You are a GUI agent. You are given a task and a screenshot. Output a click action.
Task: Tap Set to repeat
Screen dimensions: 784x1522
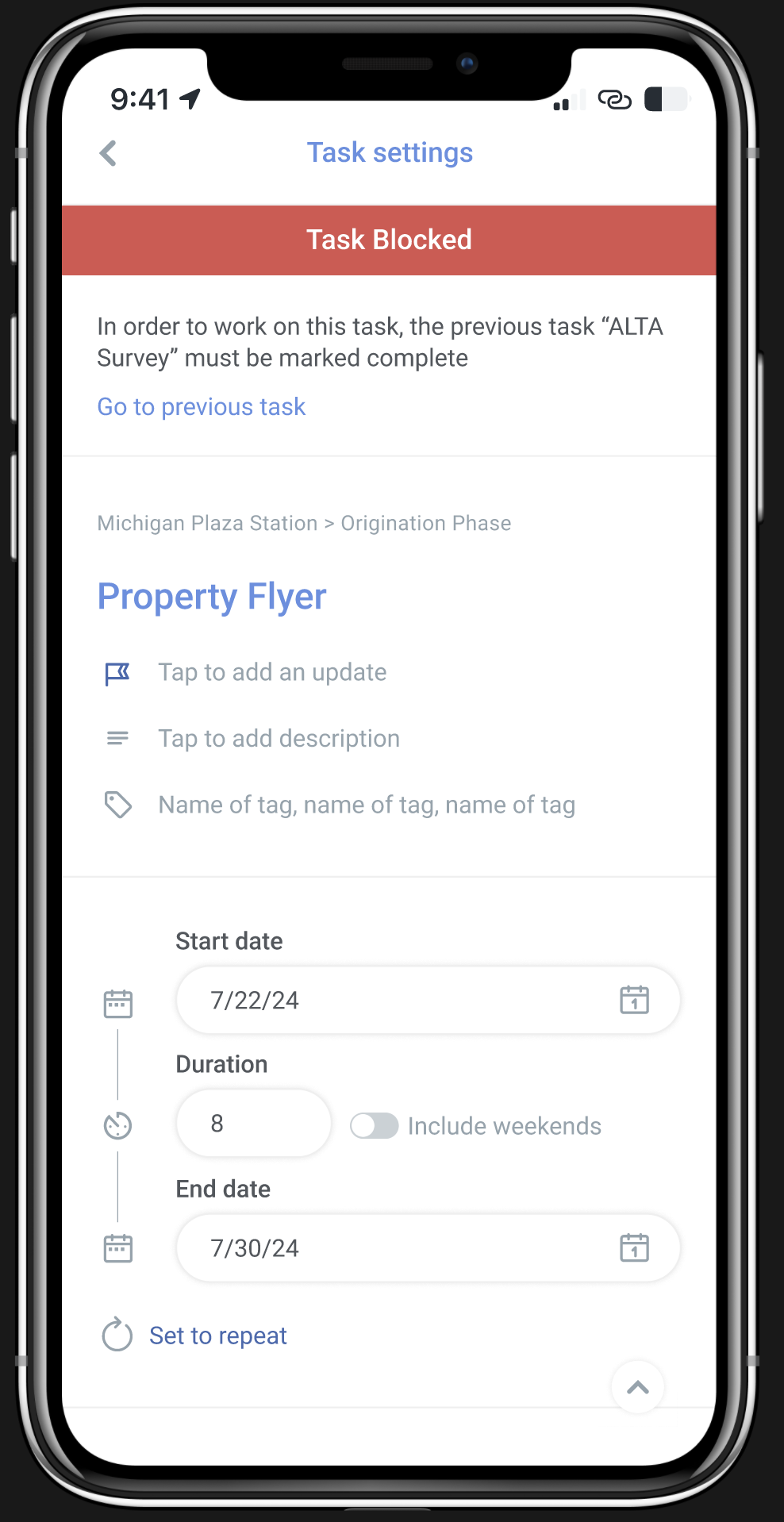click(217, 1336)
